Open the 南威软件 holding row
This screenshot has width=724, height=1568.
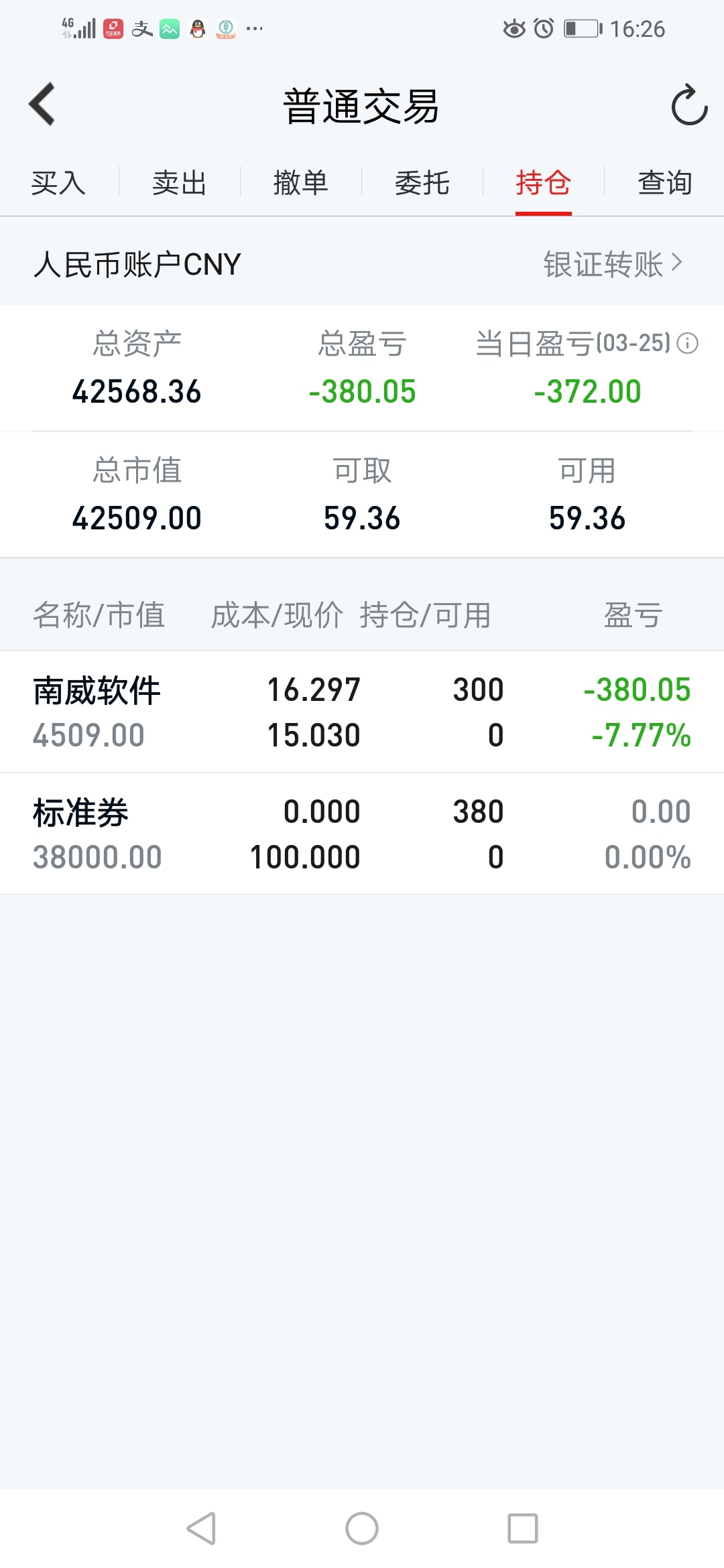362,712
